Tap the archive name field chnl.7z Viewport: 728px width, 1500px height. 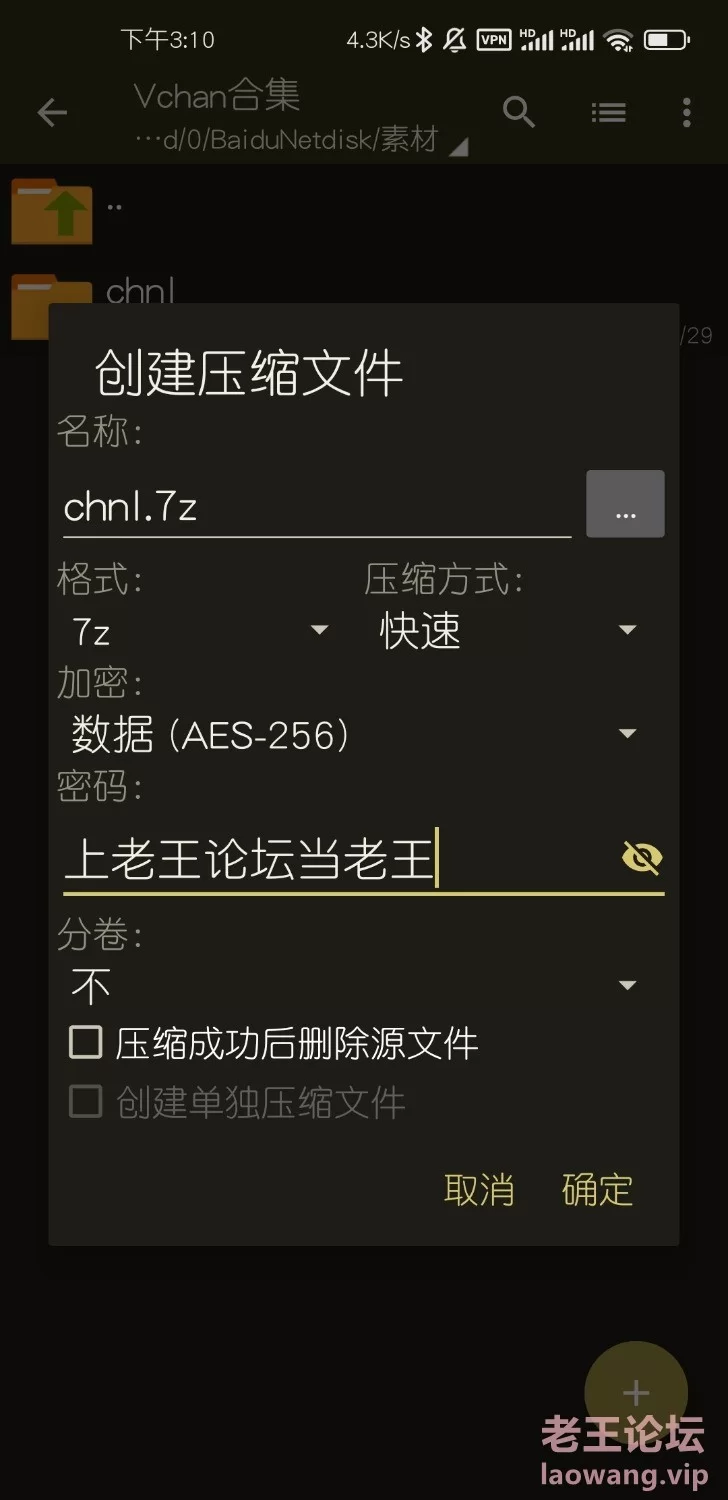click(317, 506)
